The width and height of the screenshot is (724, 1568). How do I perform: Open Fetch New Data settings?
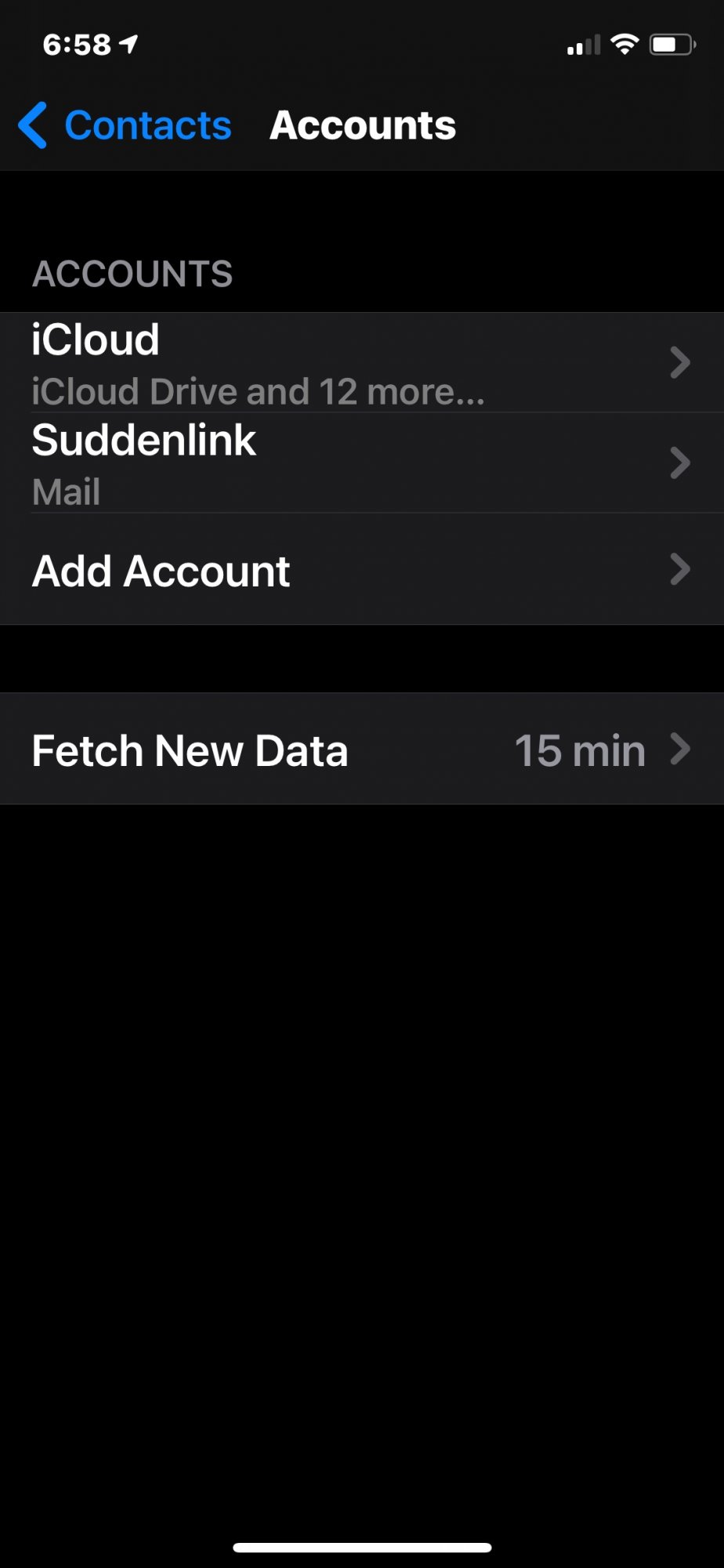(362, 749)
